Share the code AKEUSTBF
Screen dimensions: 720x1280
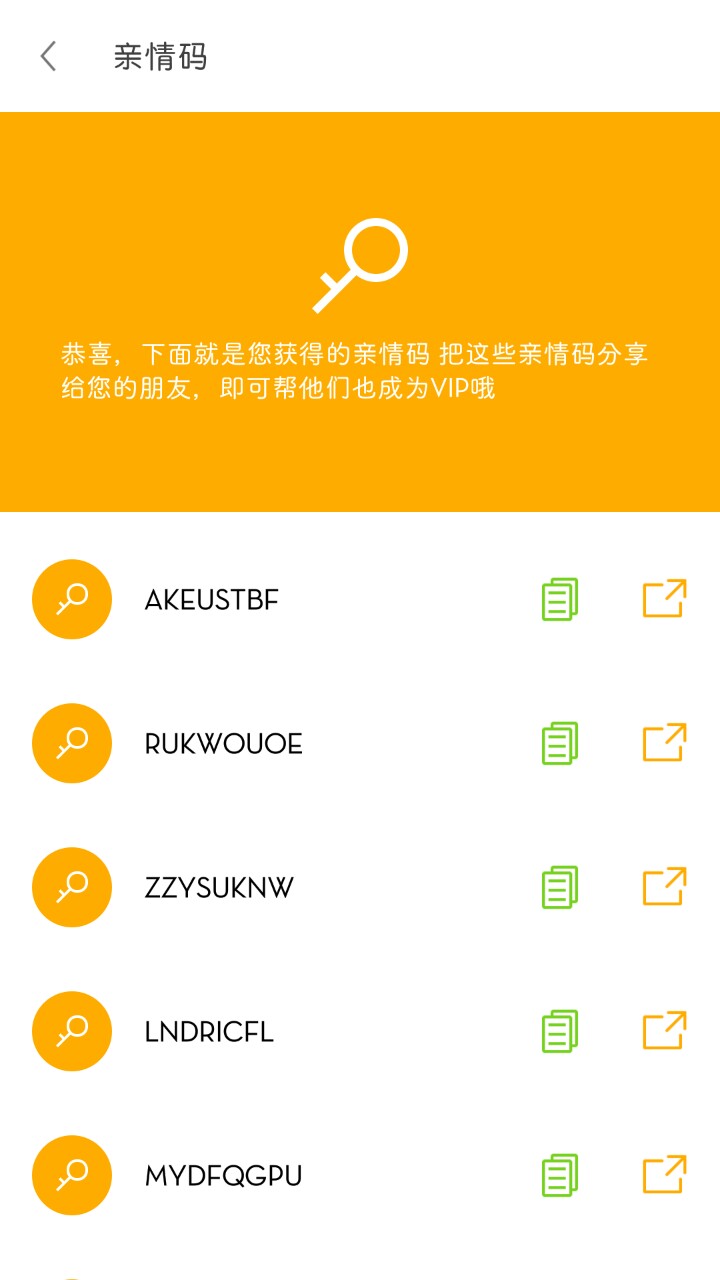(664, 599)
